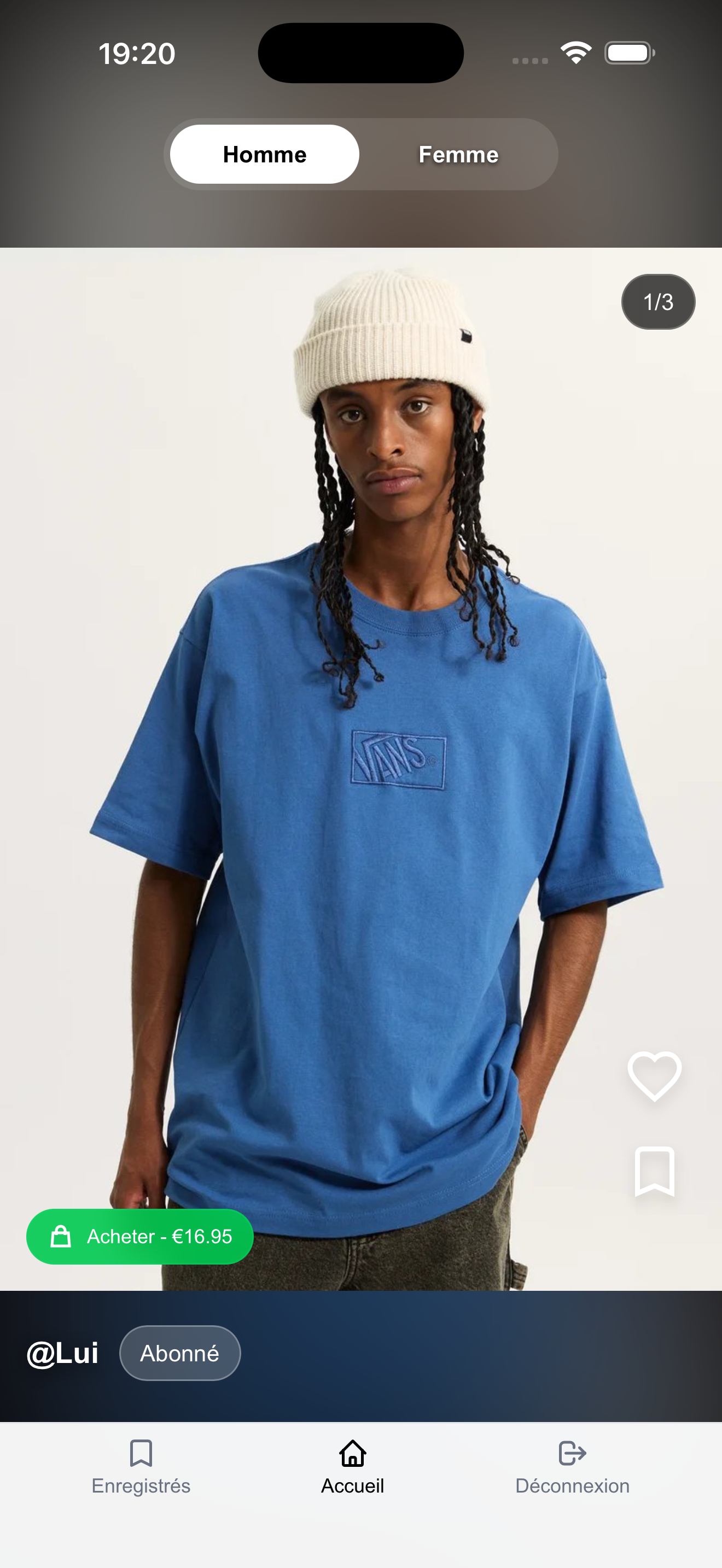Toggle the Abonné follow chip

coord(179,1353)
